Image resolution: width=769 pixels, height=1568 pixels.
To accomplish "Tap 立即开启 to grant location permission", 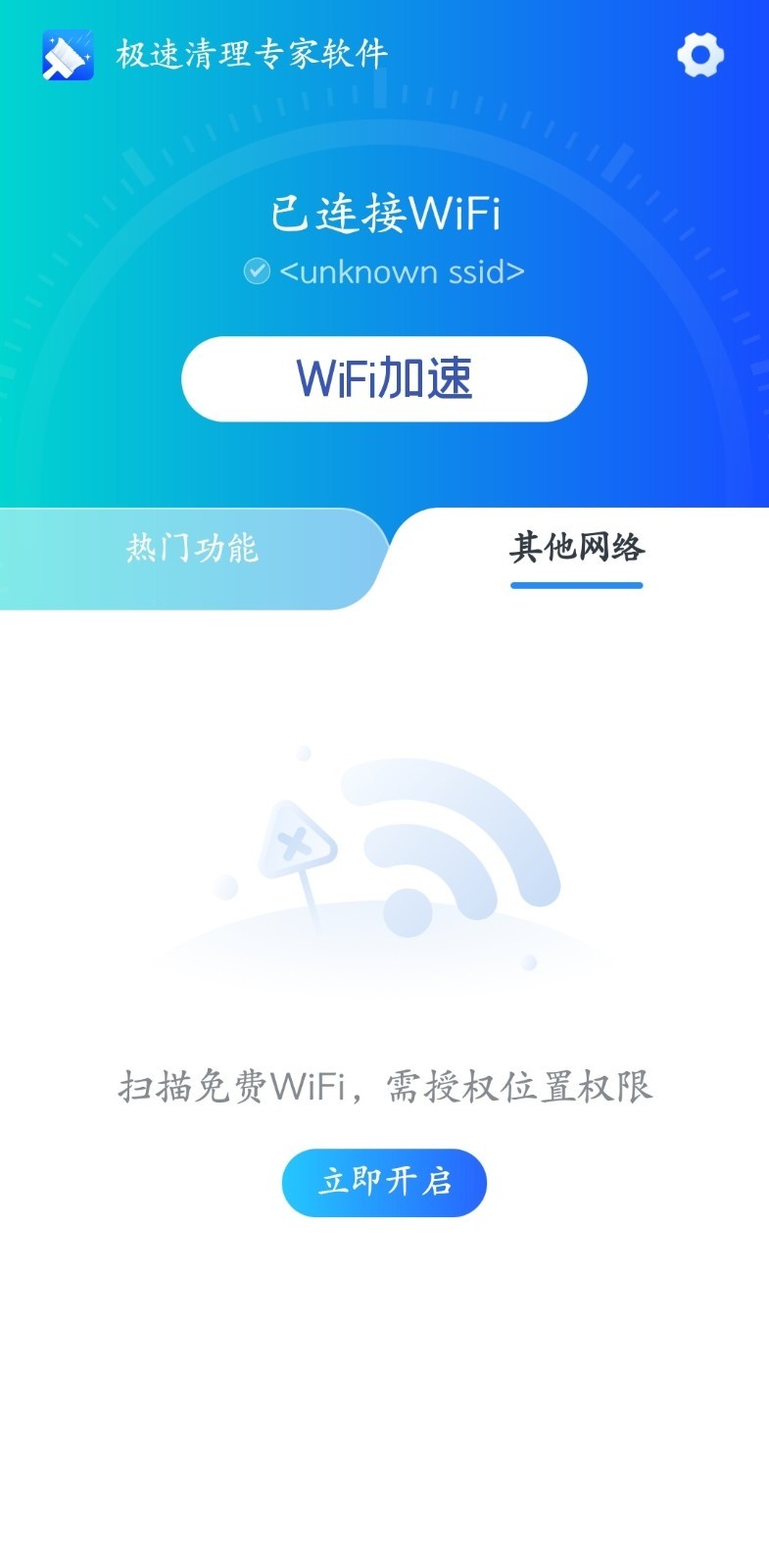I will pos(384,1183).
